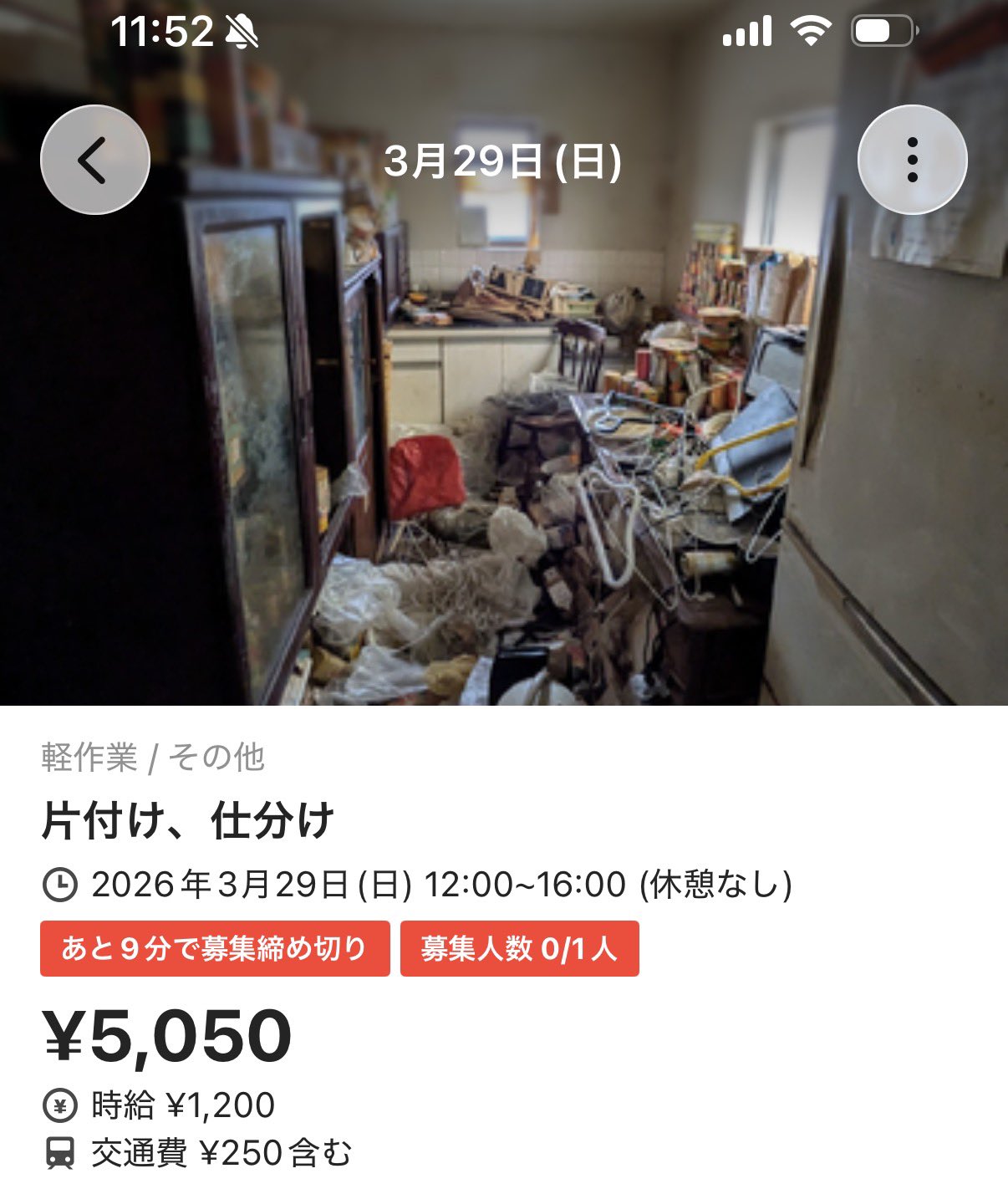View the job listing photo
This screenshot has height=1189, width=1008.
[x=504, y=435]
